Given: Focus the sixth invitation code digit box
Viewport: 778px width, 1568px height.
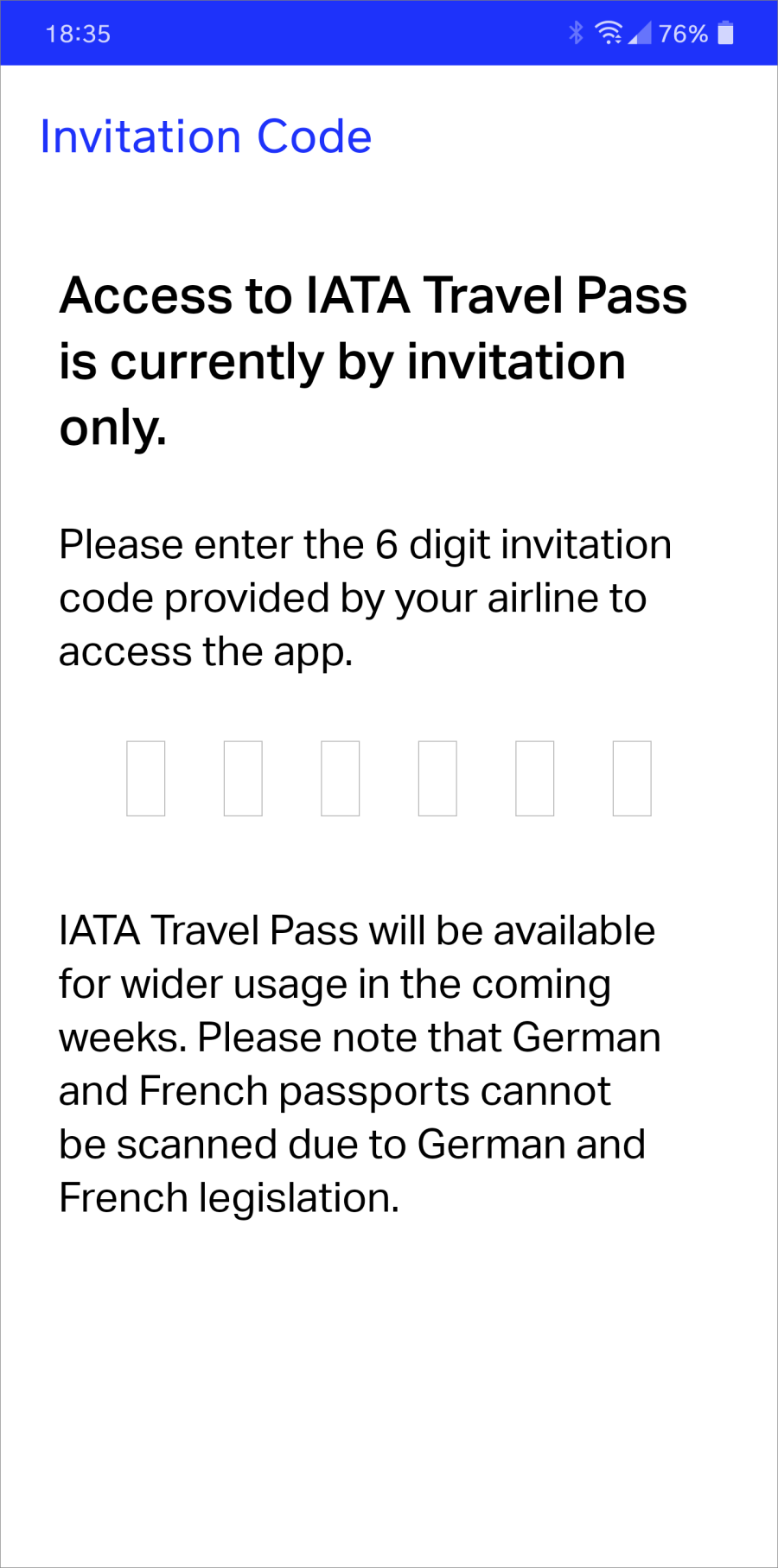Looking at the screenshot, I should point(632,778).
